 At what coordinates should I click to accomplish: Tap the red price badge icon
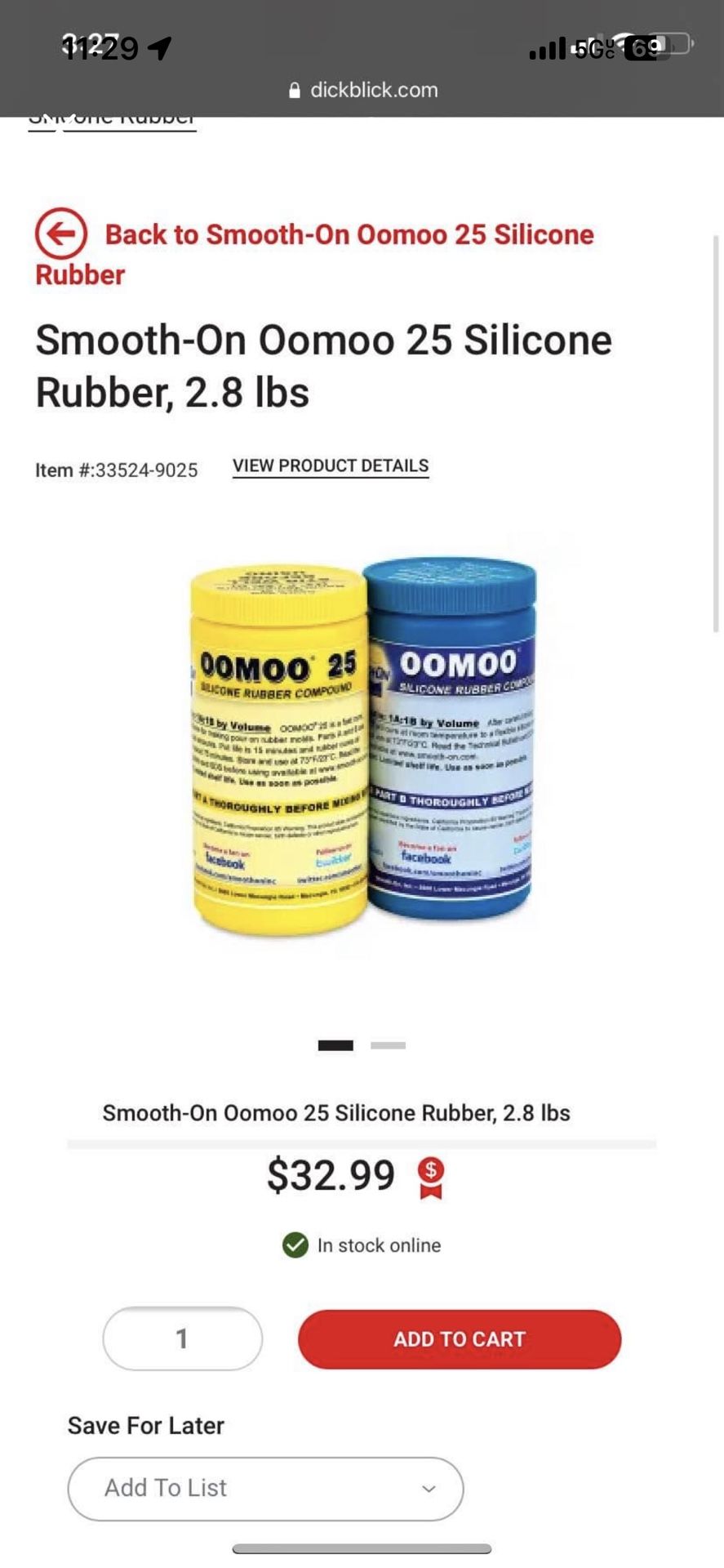click(431, 1178)
